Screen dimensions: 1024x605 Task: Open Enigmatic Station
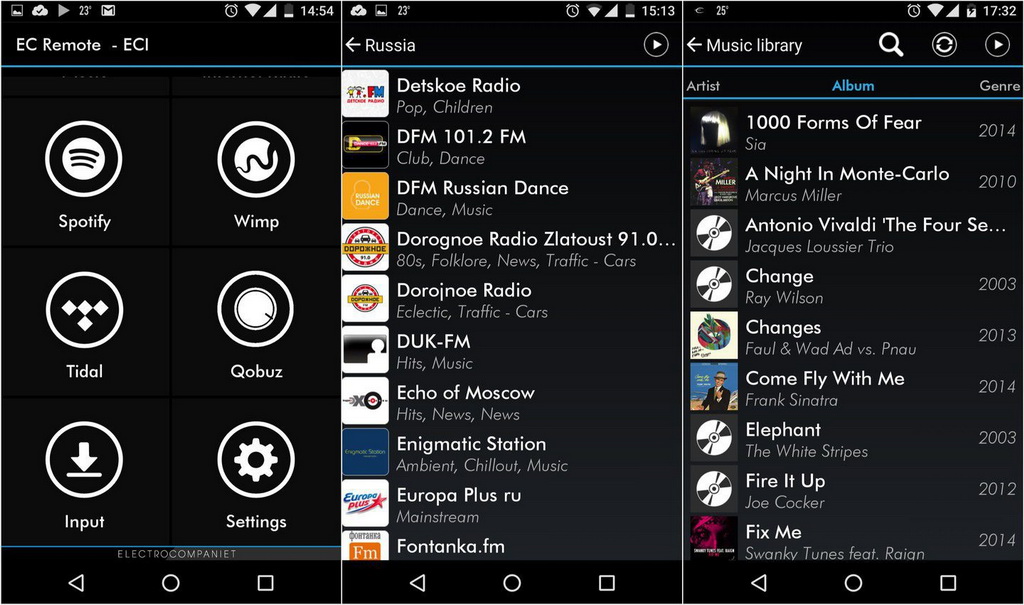(510, 453)
